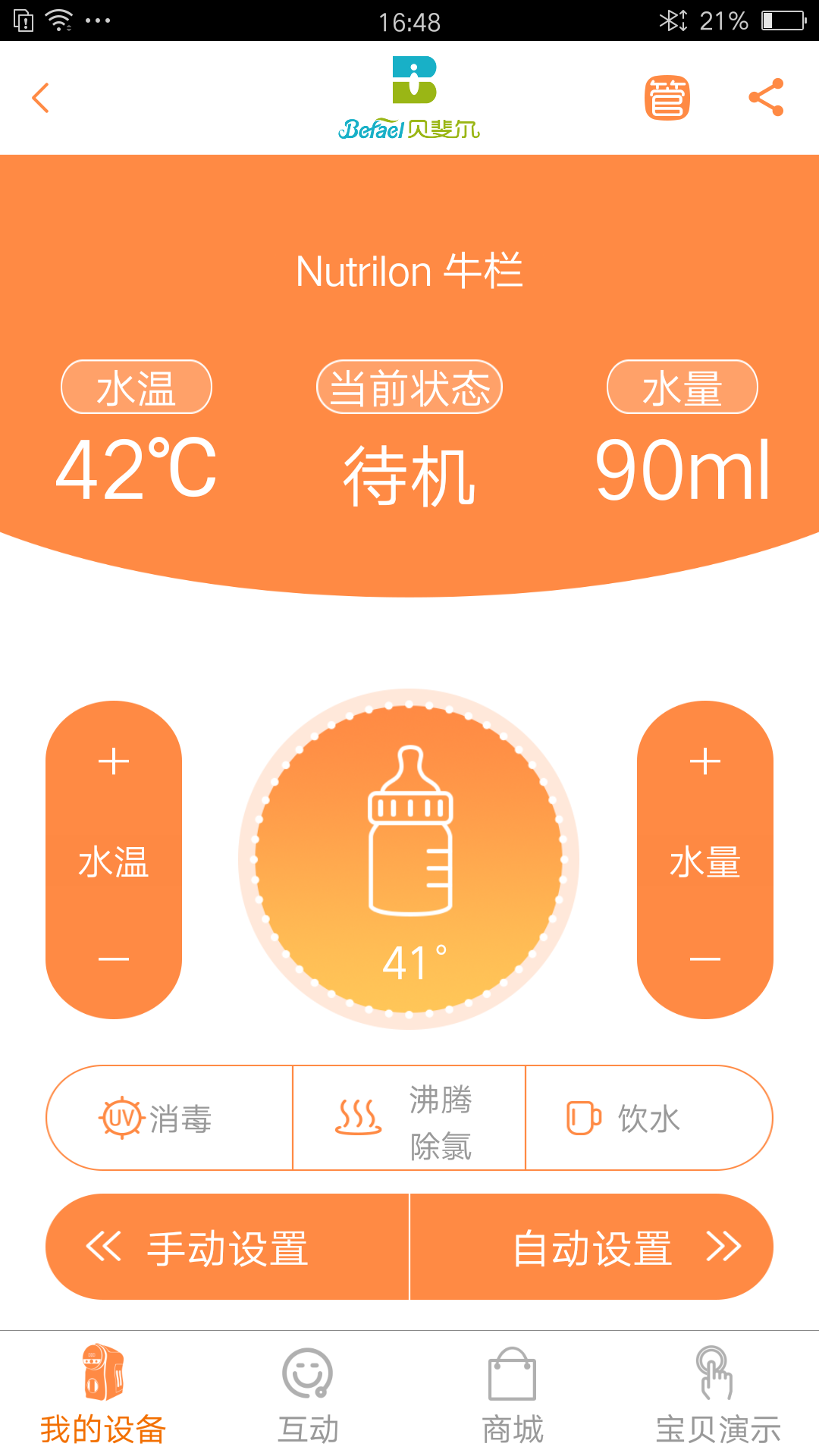Click the 管 management icon
The image size is (819, 1456).
click(667, 97)
